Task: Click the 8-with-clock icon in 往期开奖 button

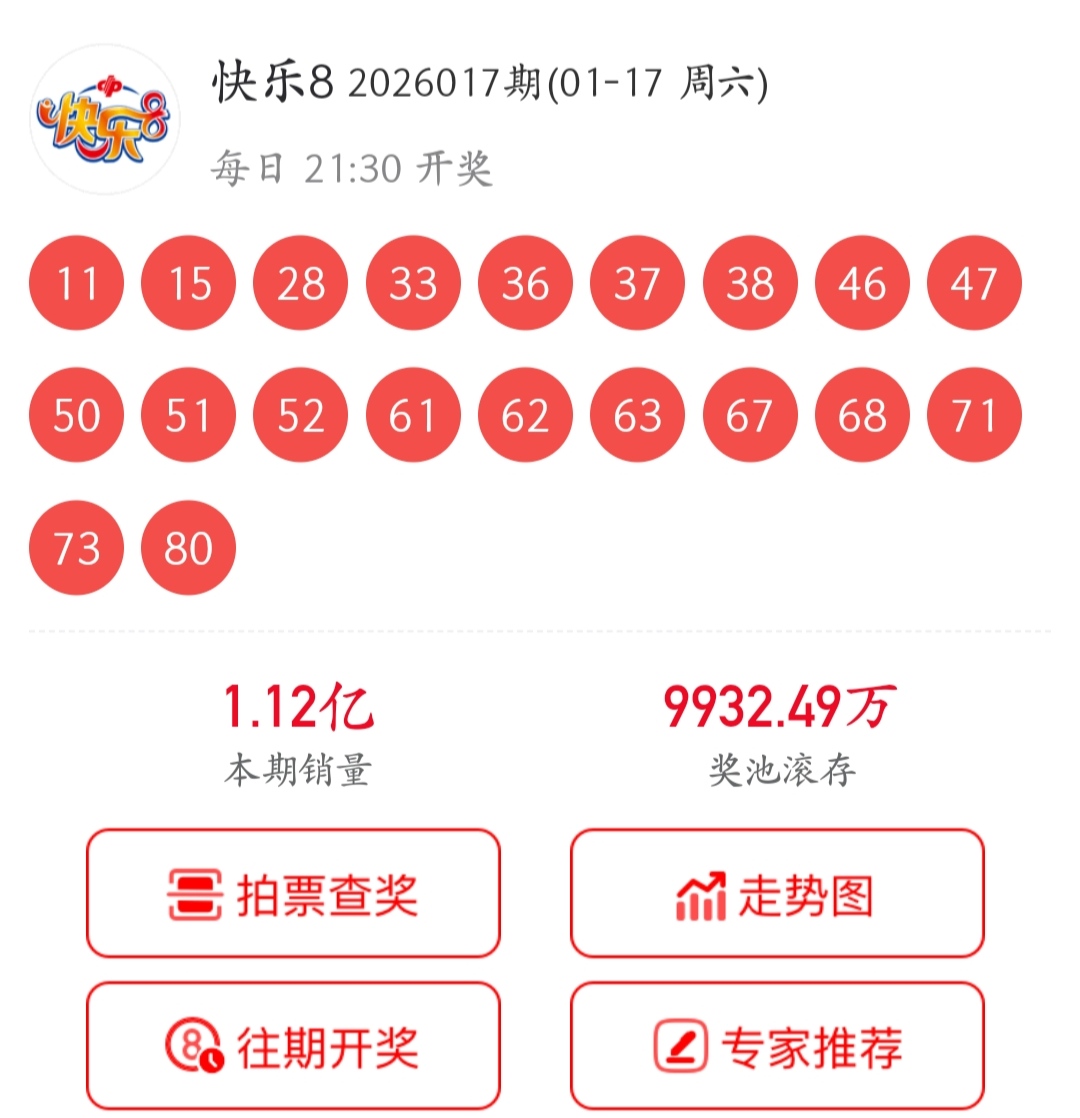Action: (196, 1045)
